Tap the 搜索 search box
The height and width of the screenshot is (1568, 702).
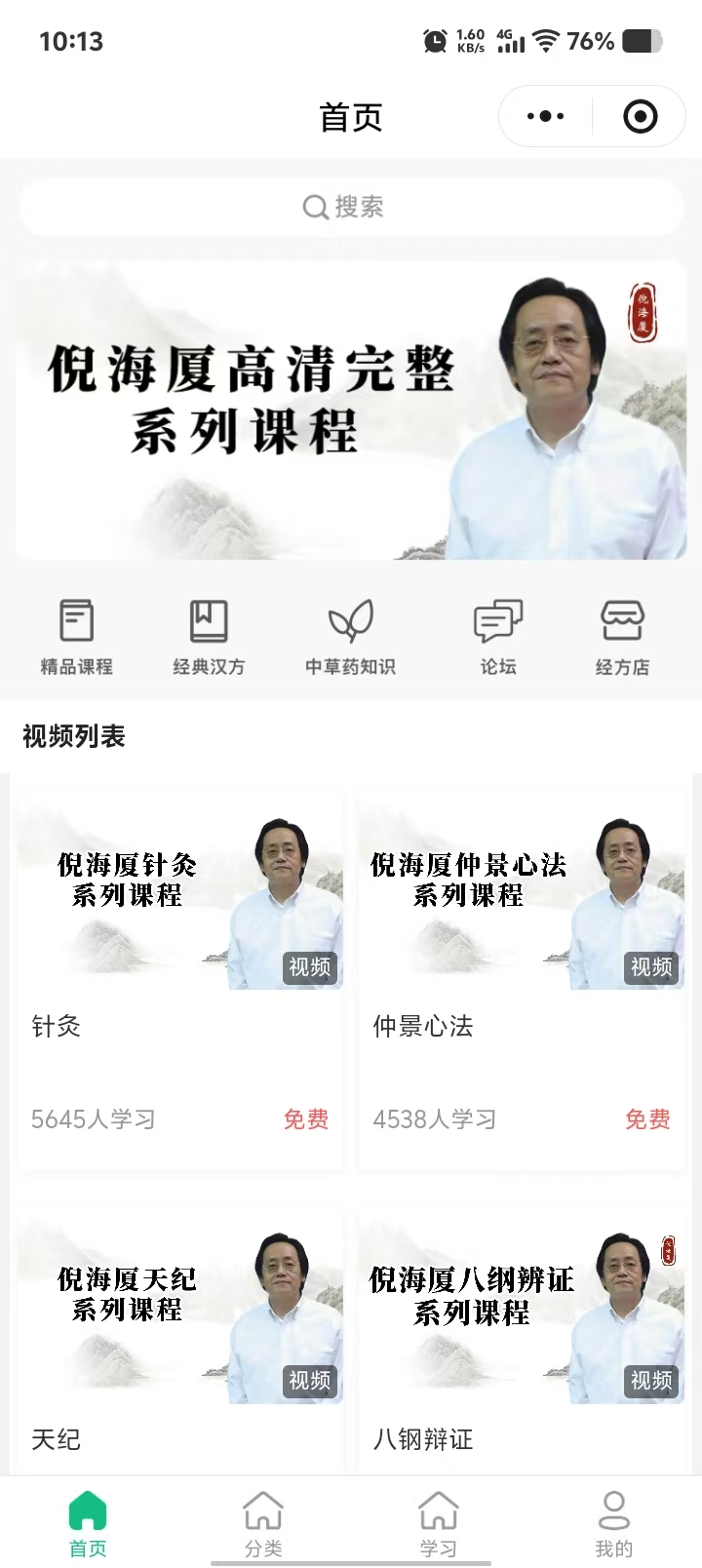[x=349, y=207]
